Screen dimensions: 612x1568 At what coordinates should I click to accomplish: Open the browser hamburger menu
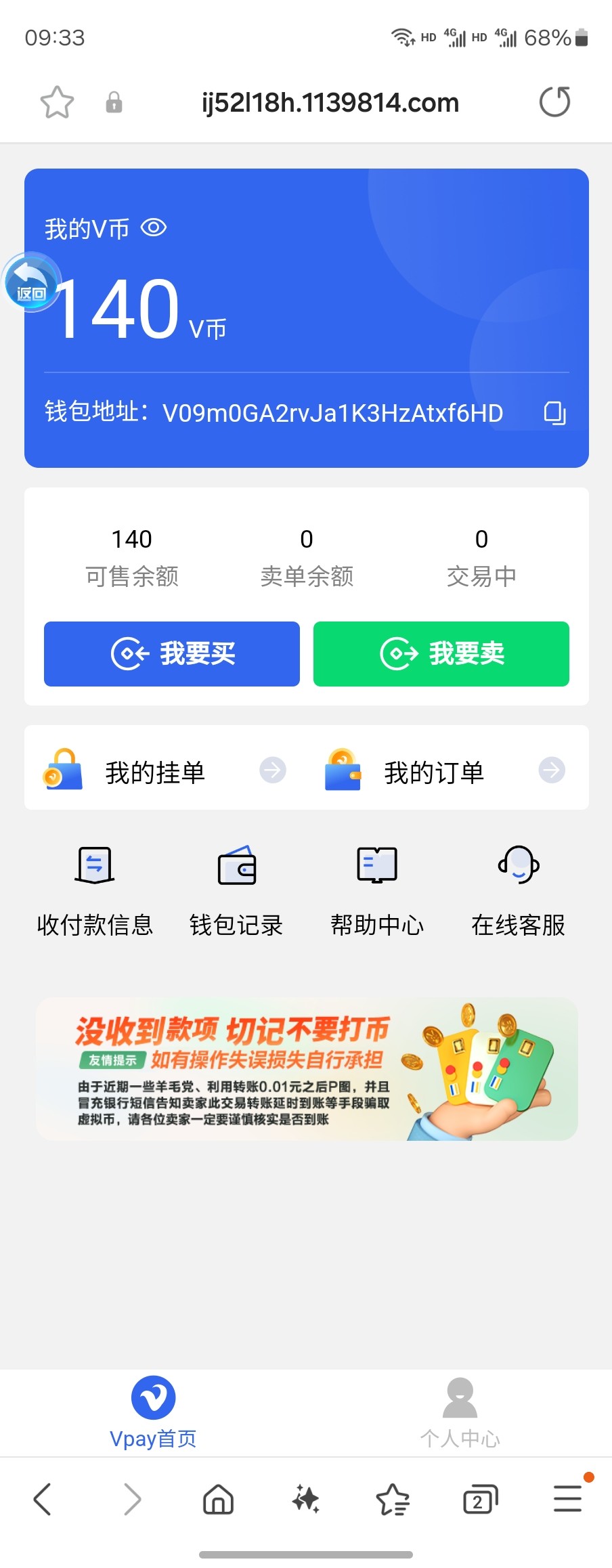[x=567, y=1499]
